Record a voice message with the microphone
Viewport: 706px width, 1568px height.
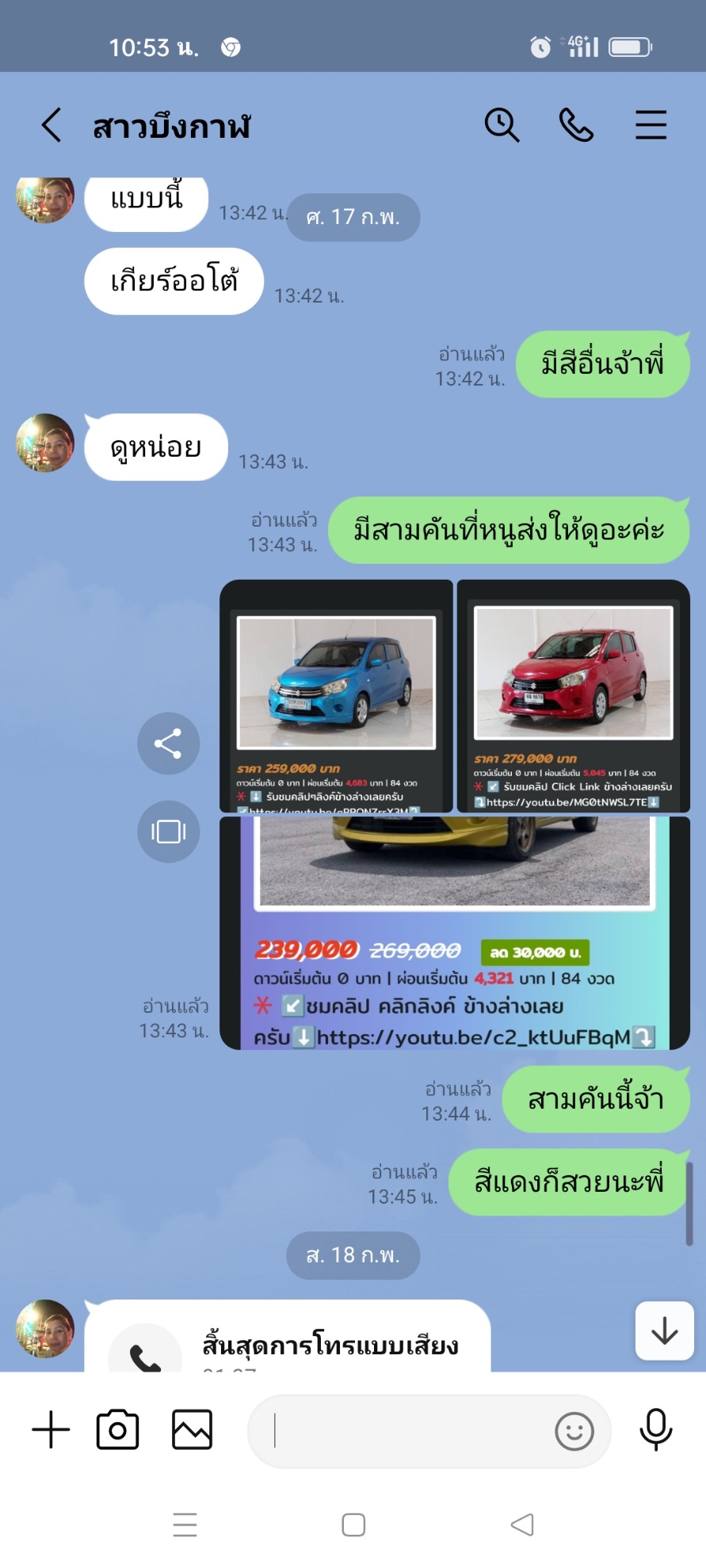pyautogui.click(x=655, y=1430)
